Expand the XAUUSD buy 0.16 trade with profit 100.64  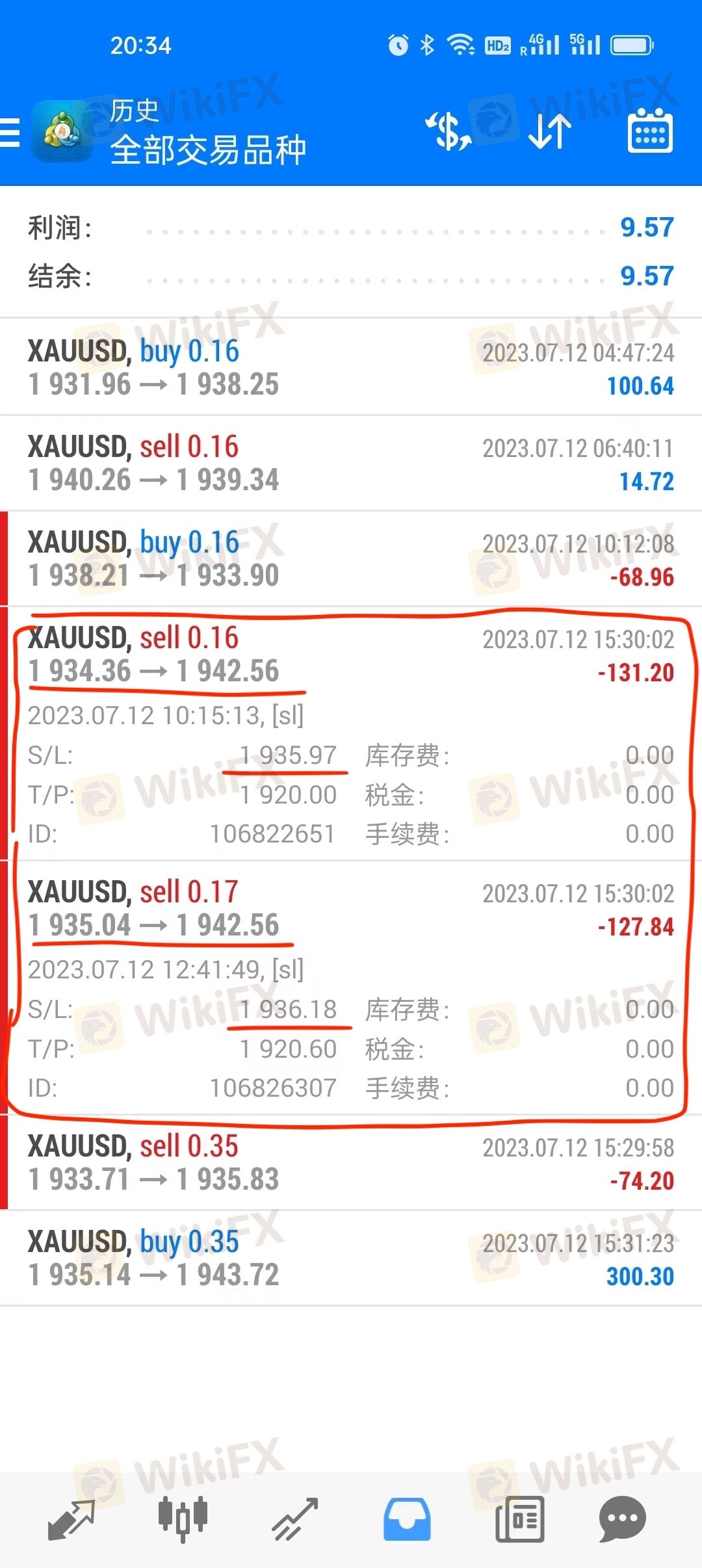pos(351,367)
